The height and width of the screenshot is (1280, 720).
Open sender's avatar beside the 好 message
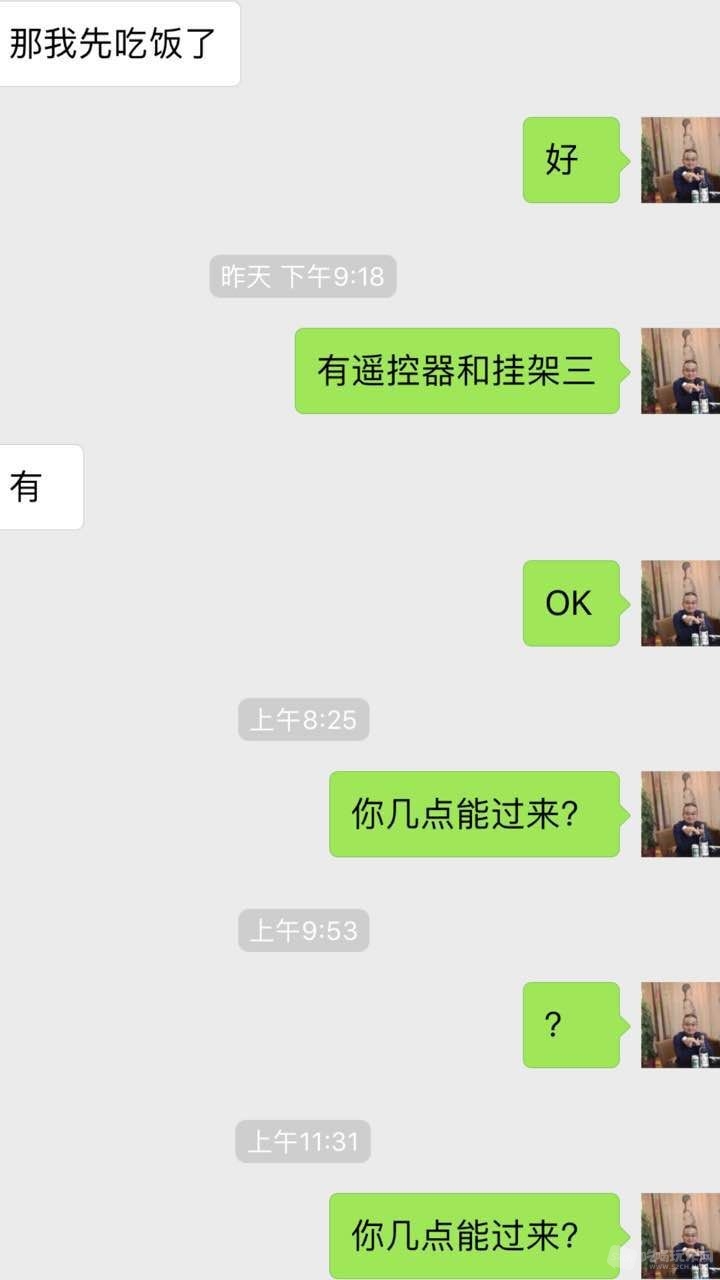pos(680,160)
